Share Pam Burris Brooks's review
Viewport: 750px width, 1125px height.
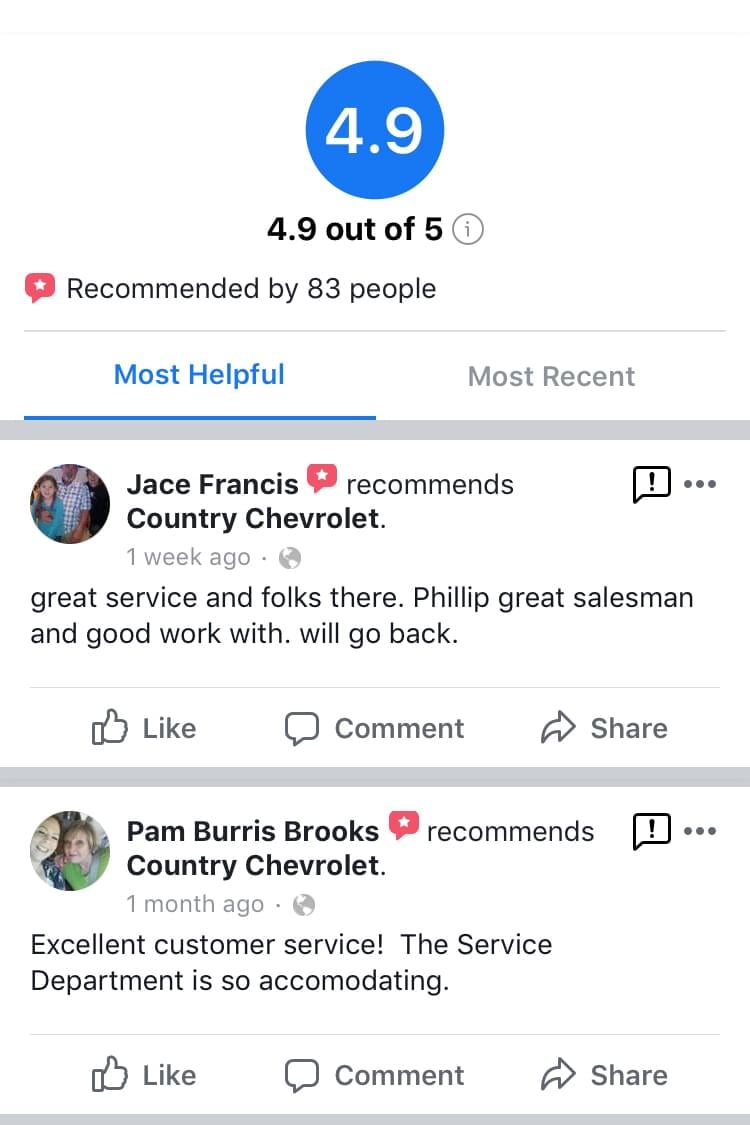coord(604,1075)
